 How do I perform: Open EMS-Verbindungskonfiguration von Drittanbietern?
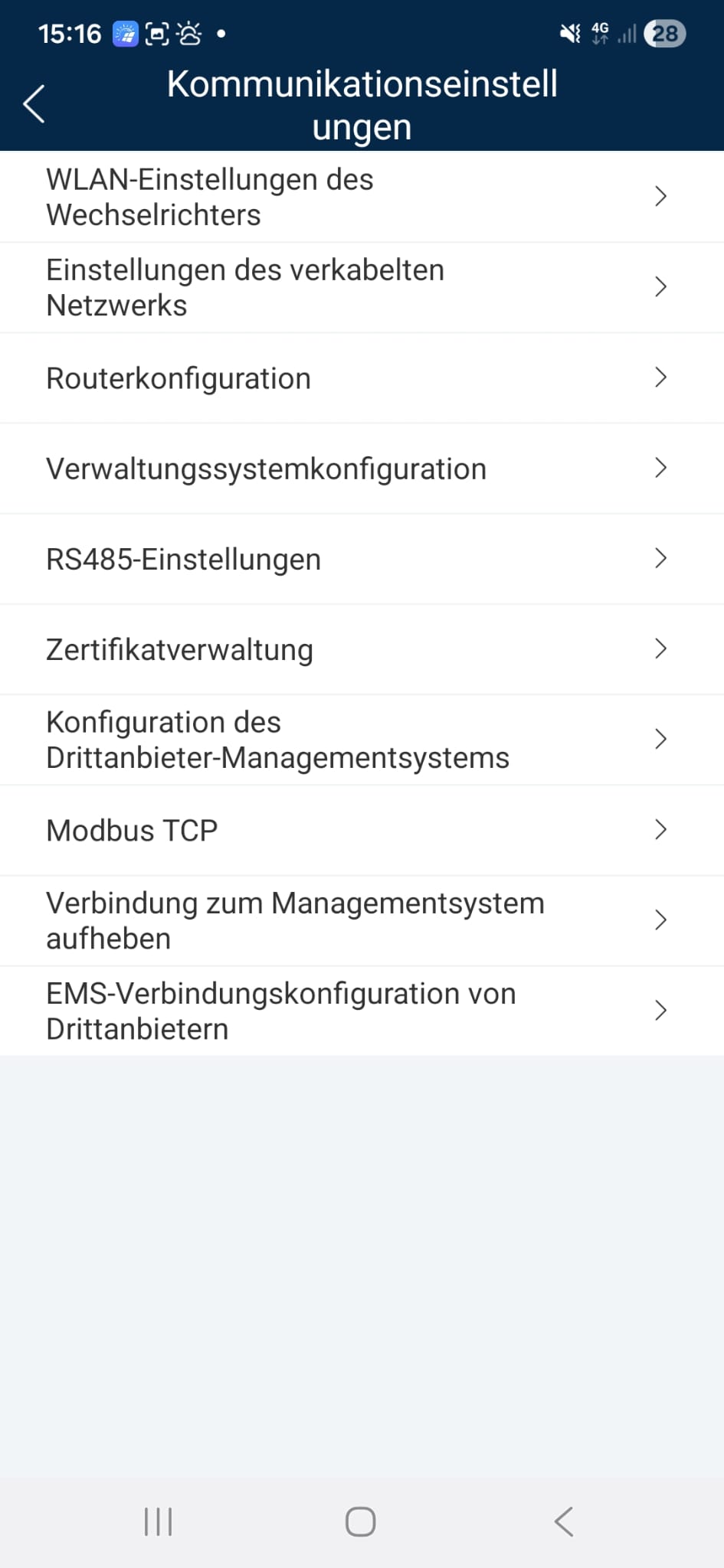coord(362,1011)
